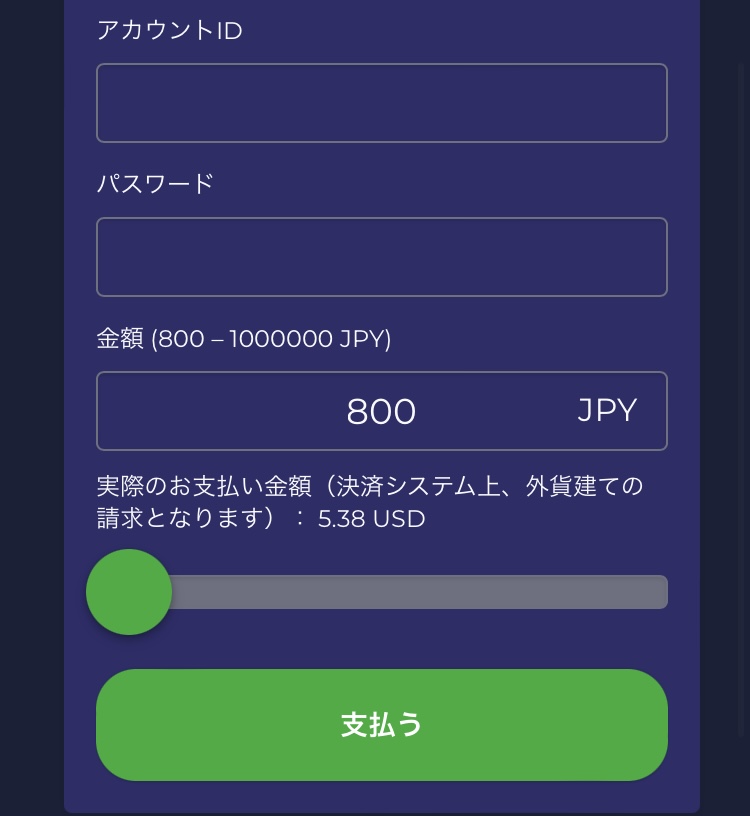Click the パスワード field label
This screenshot has height=816, width=750.
[154, 184]
